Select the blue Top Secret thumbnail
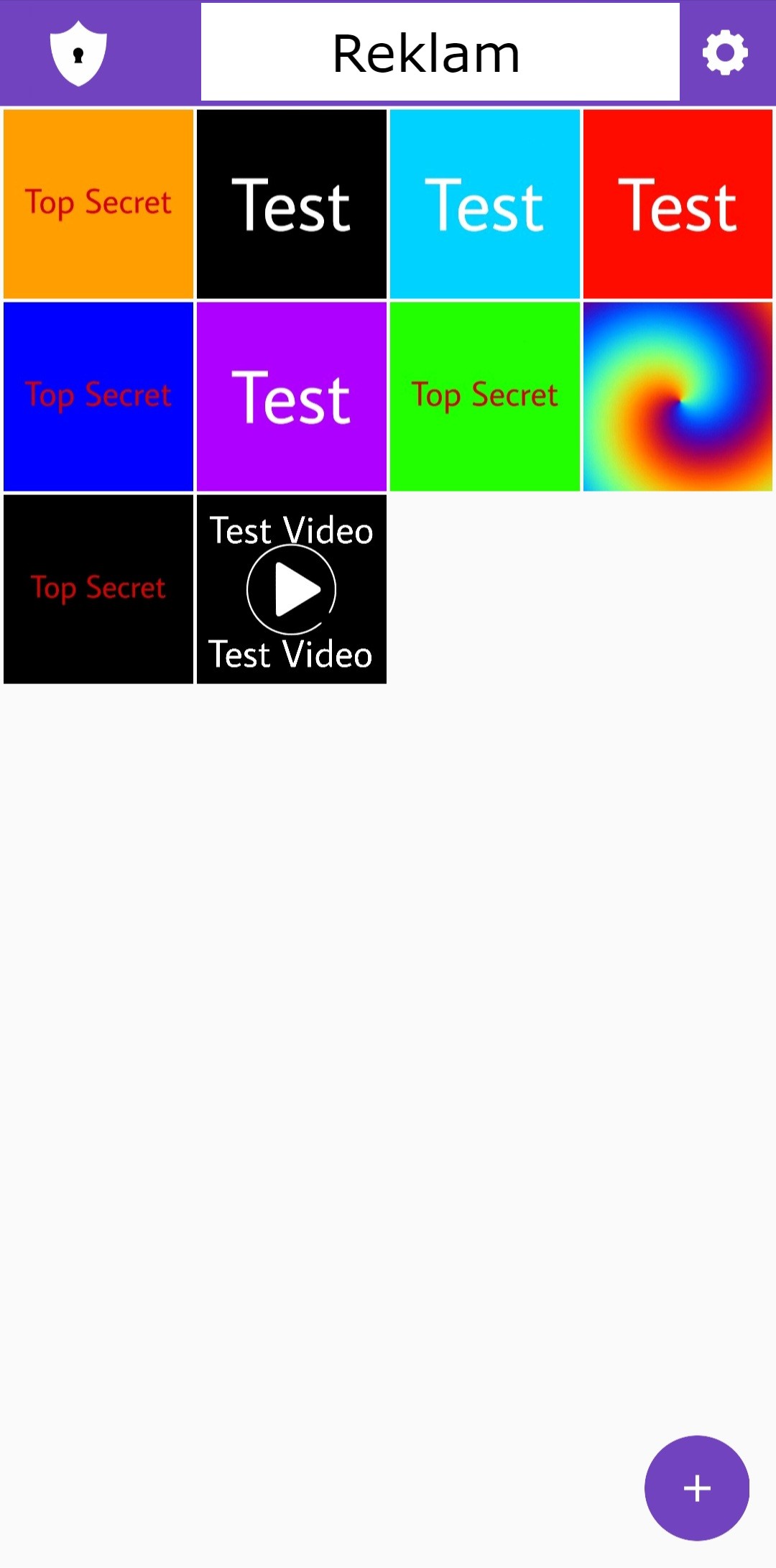The width and height of the screenshot is (776, 1568). pos(98,396)
